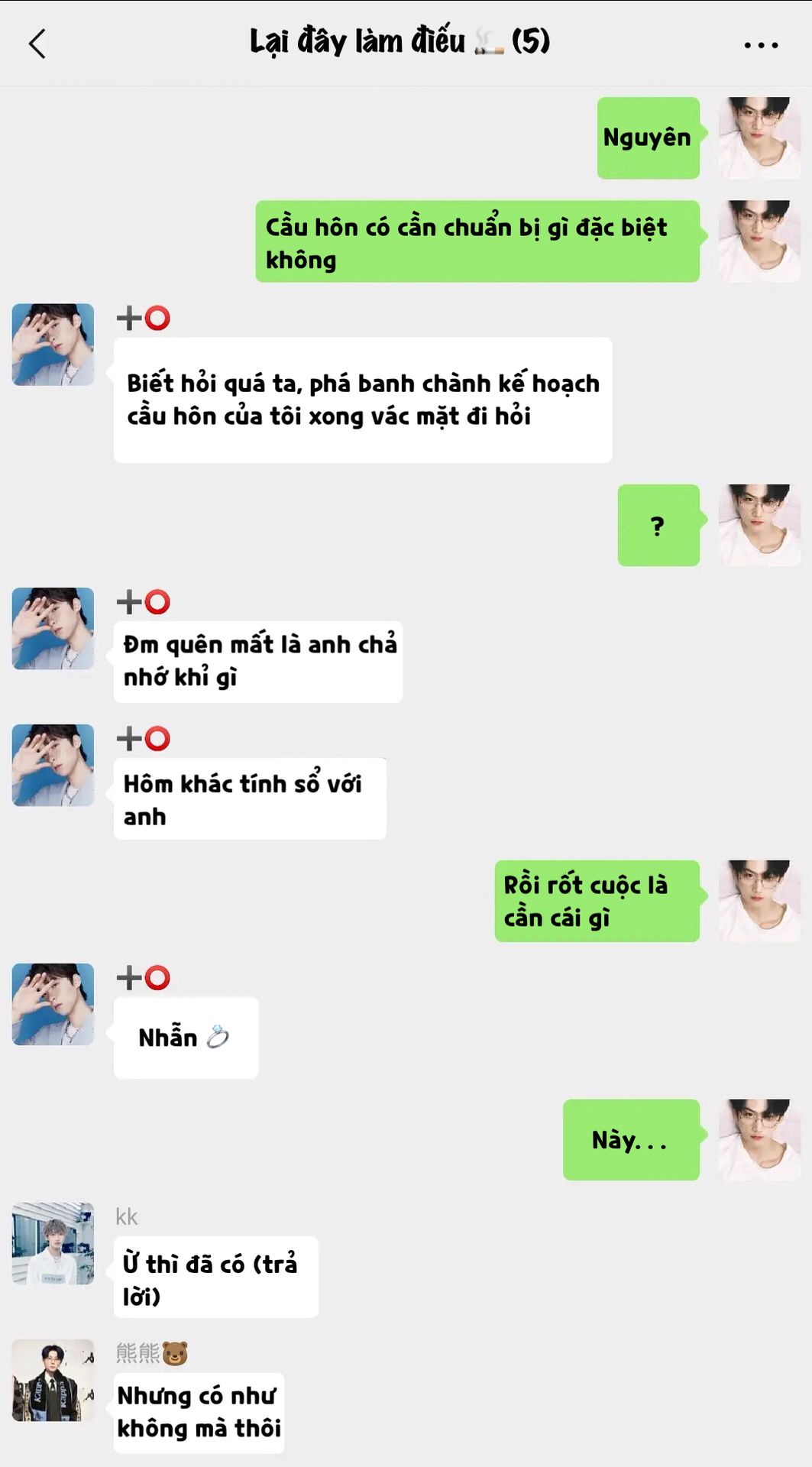The width and height of the screenshot is (812, 1467).
Task: Open kk's profile avatar
Action: 53,1243
